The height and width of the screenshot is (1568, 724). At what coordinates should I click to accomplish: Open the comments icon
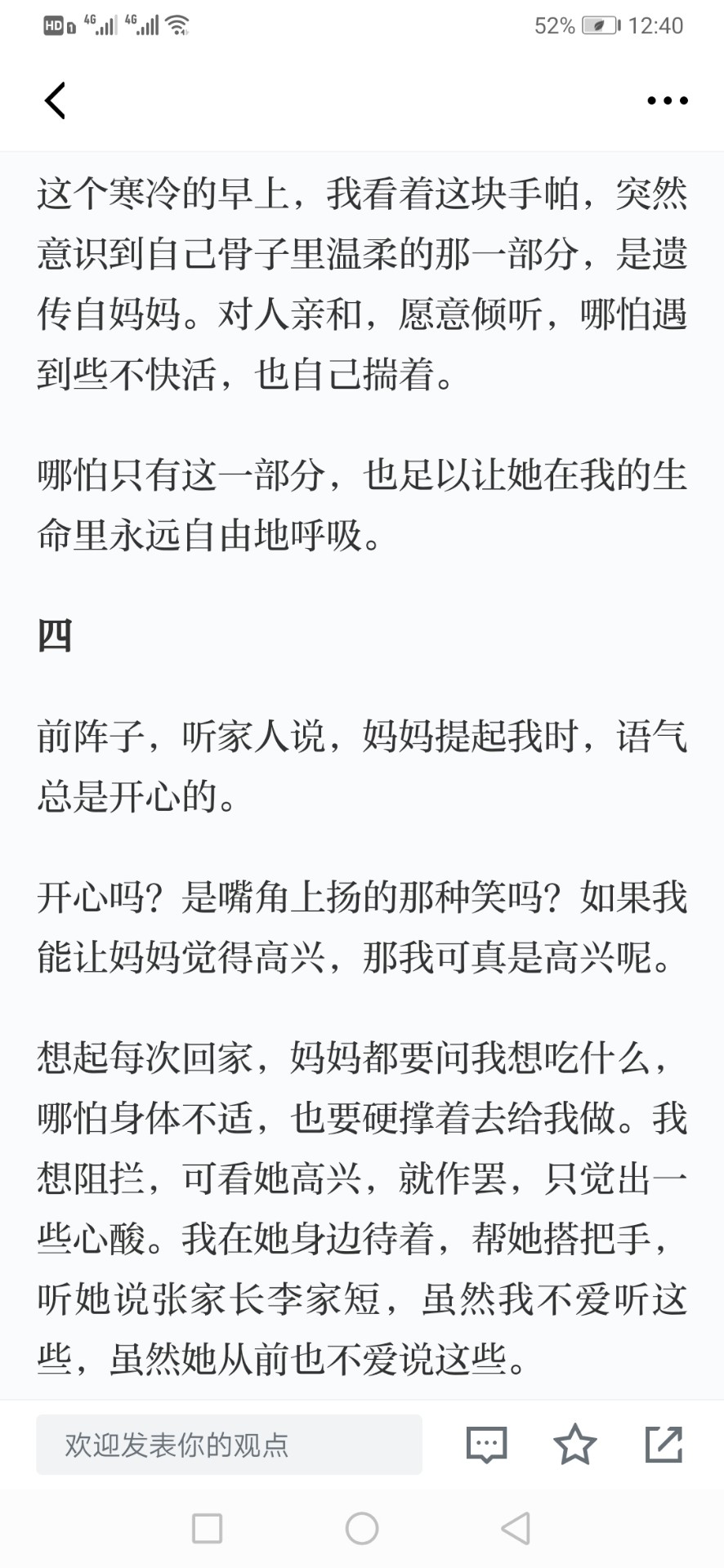click(486, 1445)
